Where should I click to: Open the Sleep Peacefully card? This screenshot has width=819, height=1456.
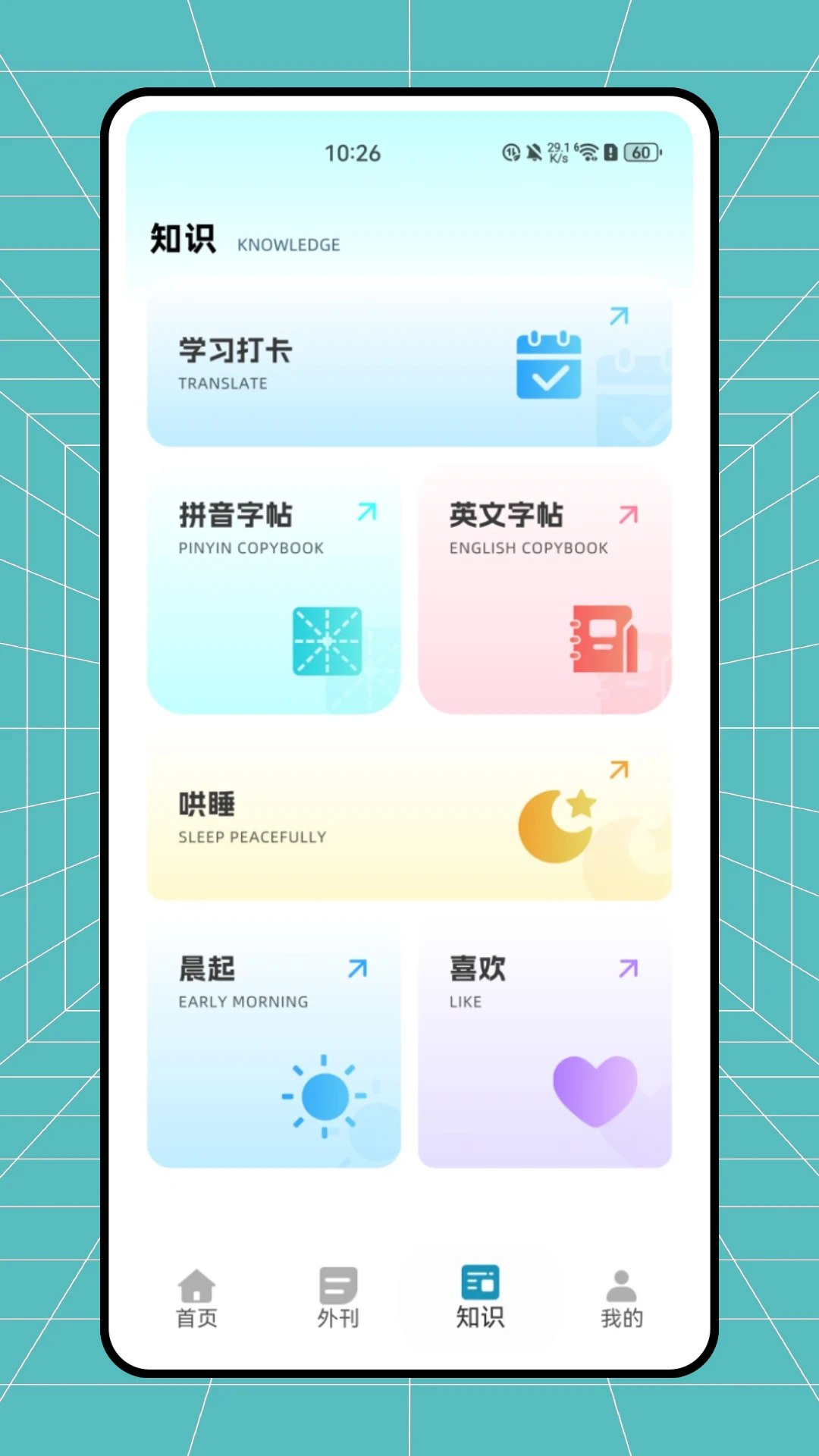(x=409, y=819)
